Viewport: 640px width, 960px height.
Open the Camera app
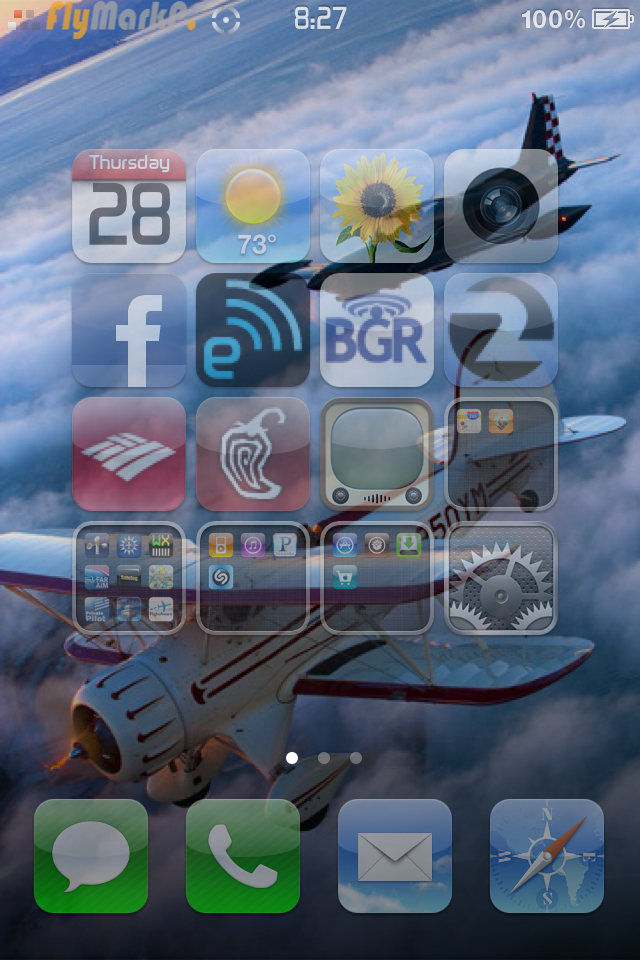pyautogui.click(x=500, y=206)
